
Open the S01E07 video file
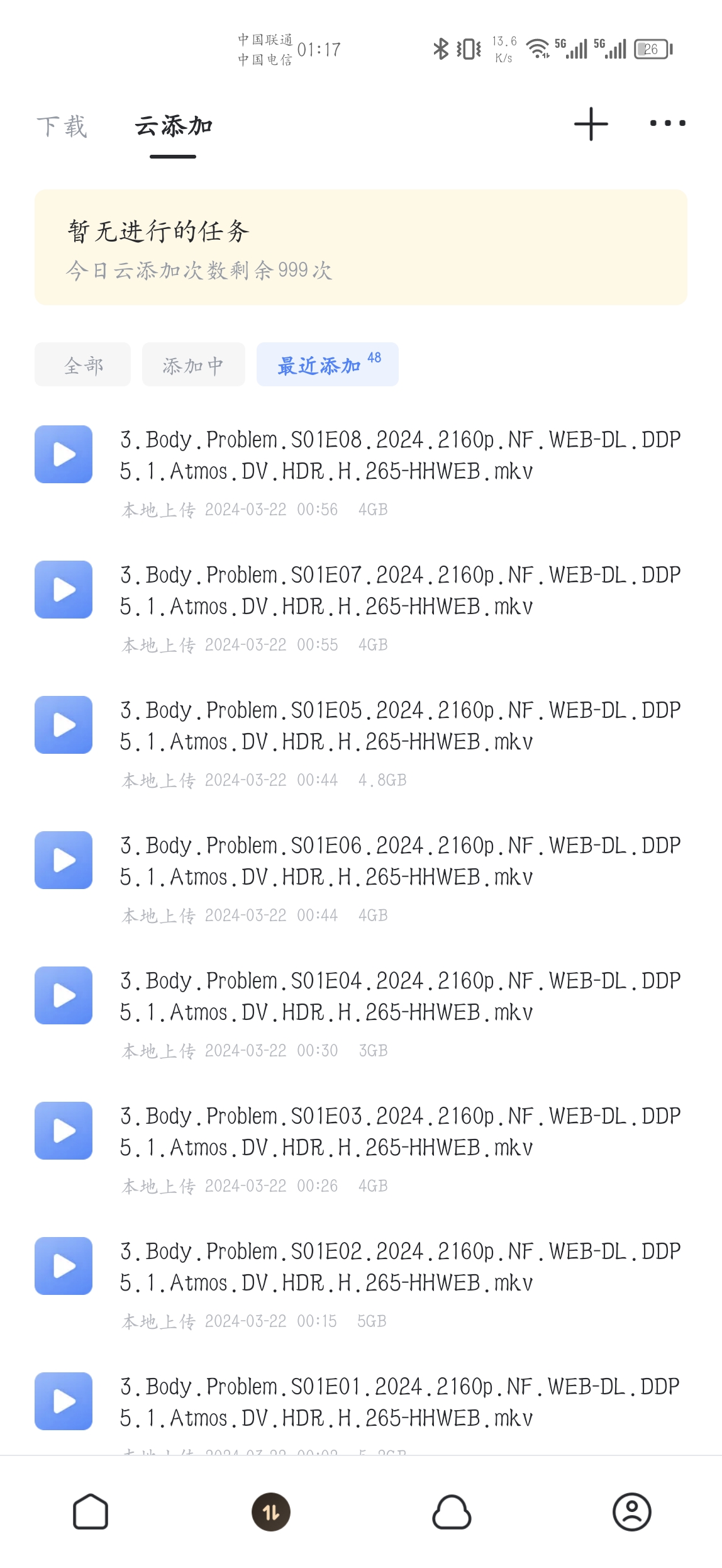400,591
